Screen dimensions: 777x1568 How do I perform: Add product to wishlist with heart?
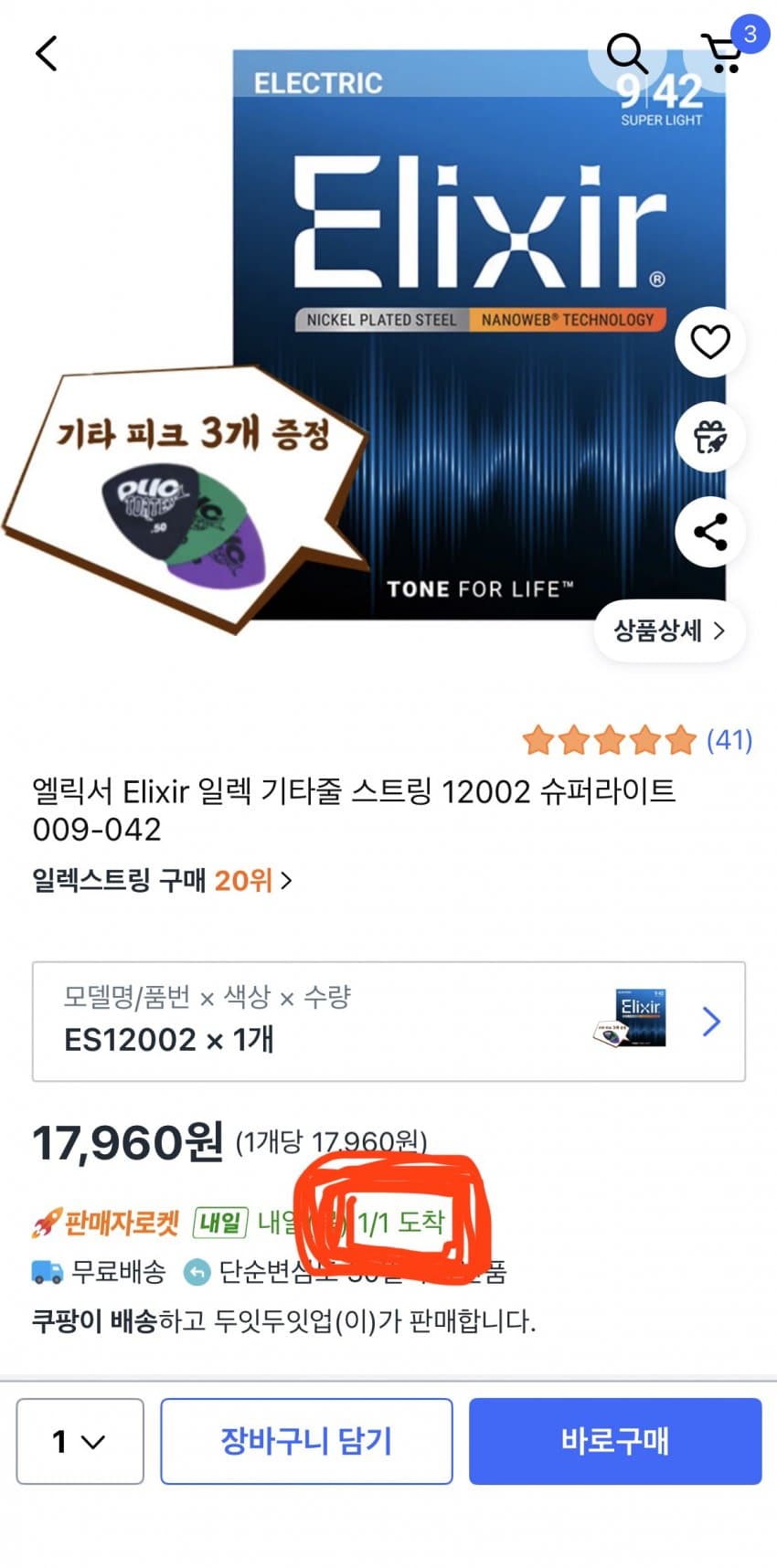point(709,342)
